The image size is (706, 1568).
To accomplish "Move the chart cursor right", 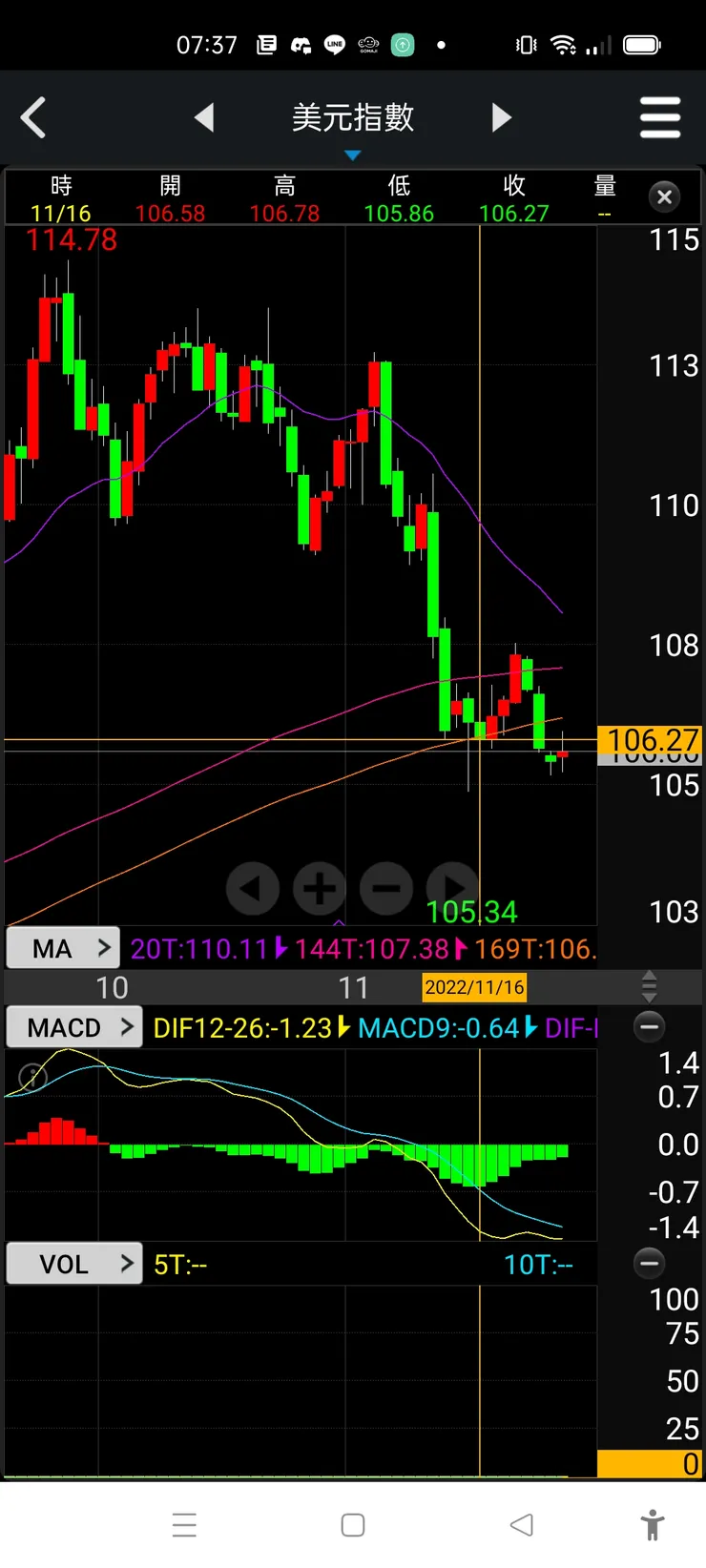I will [x=453, y=889].
